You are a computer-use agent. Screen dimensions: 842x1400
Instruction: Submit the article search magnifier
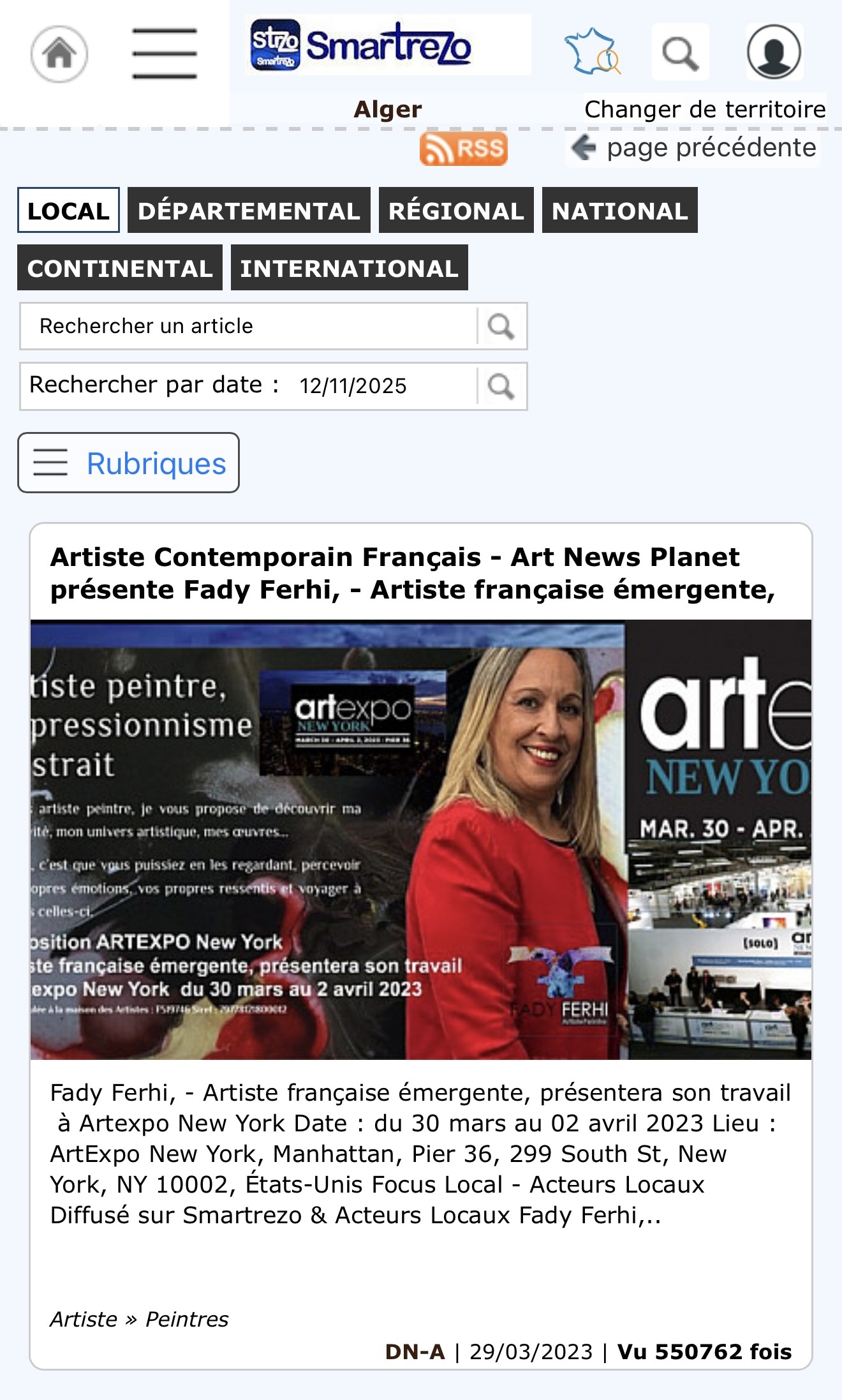(501, 327)
